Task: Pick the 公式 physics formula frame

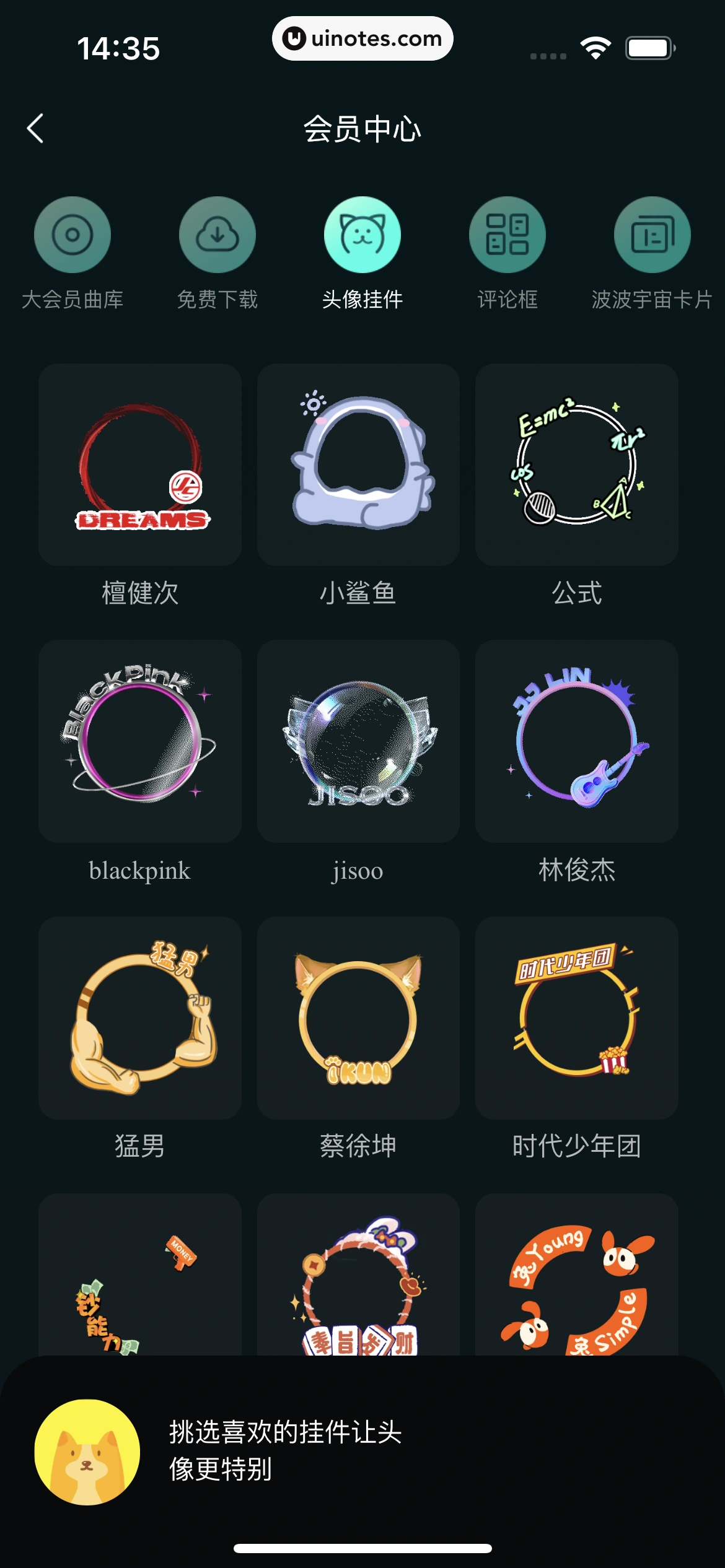Action: (576, 466)
